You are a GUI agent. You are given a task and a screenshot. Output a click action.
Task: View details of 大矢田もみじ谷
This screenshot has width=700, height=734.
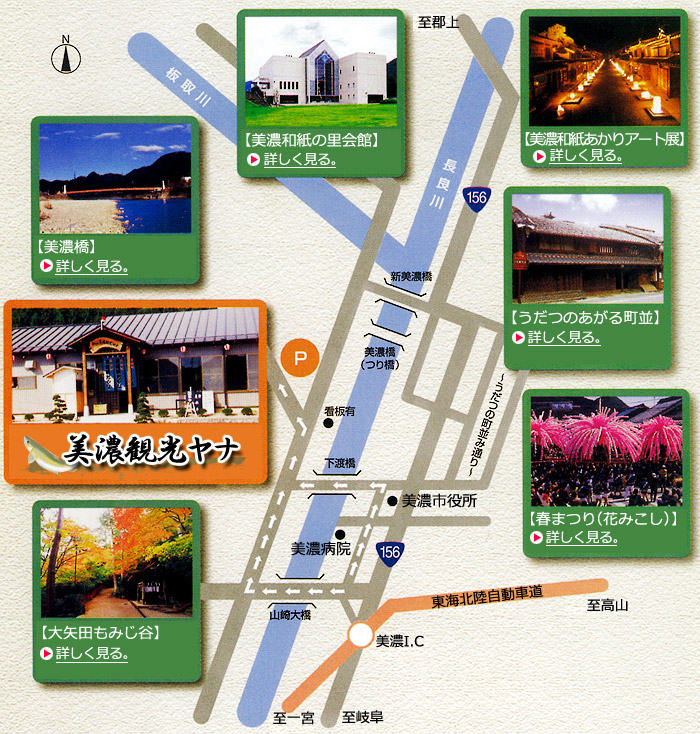pos(91,653)
